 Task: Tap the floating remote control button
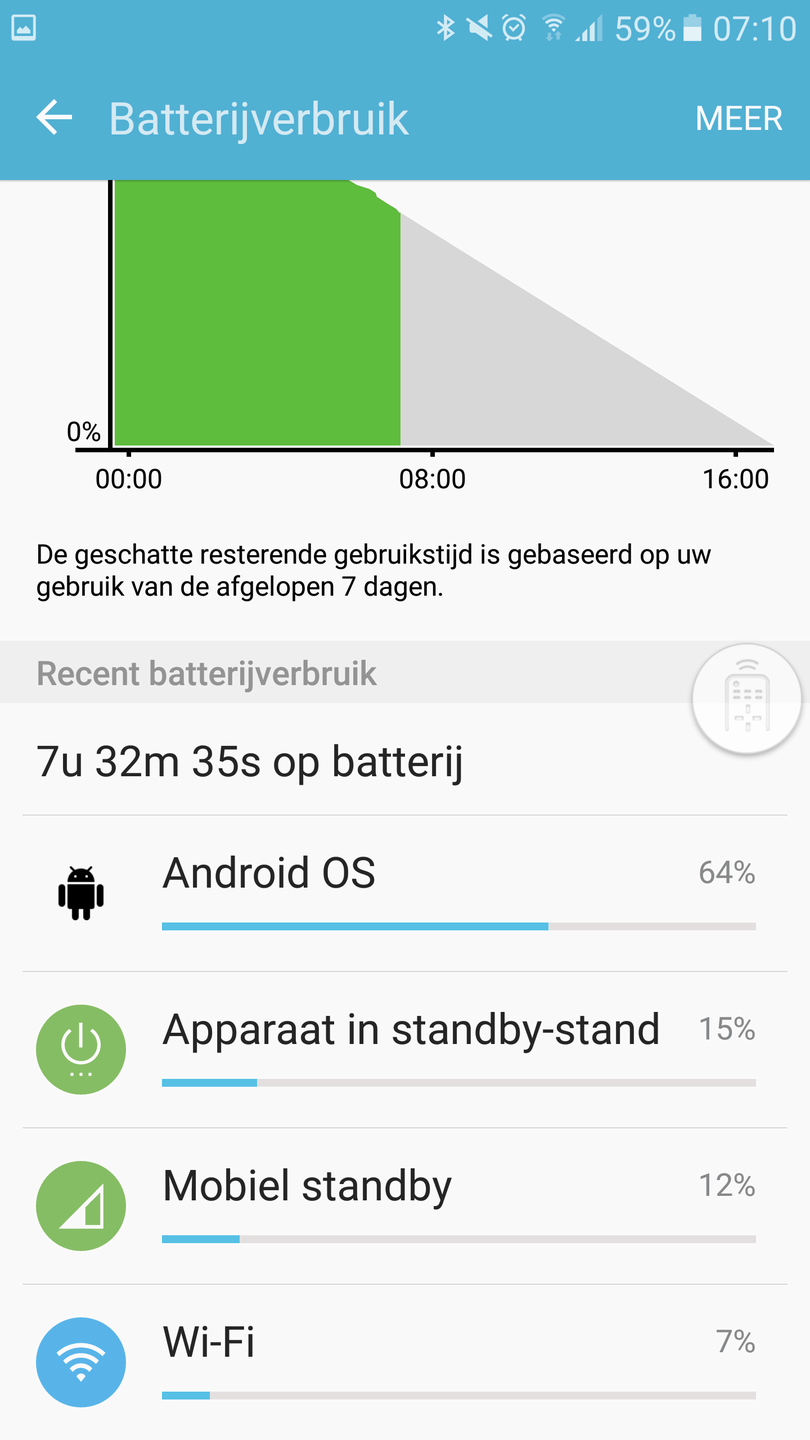click(747, 699)
